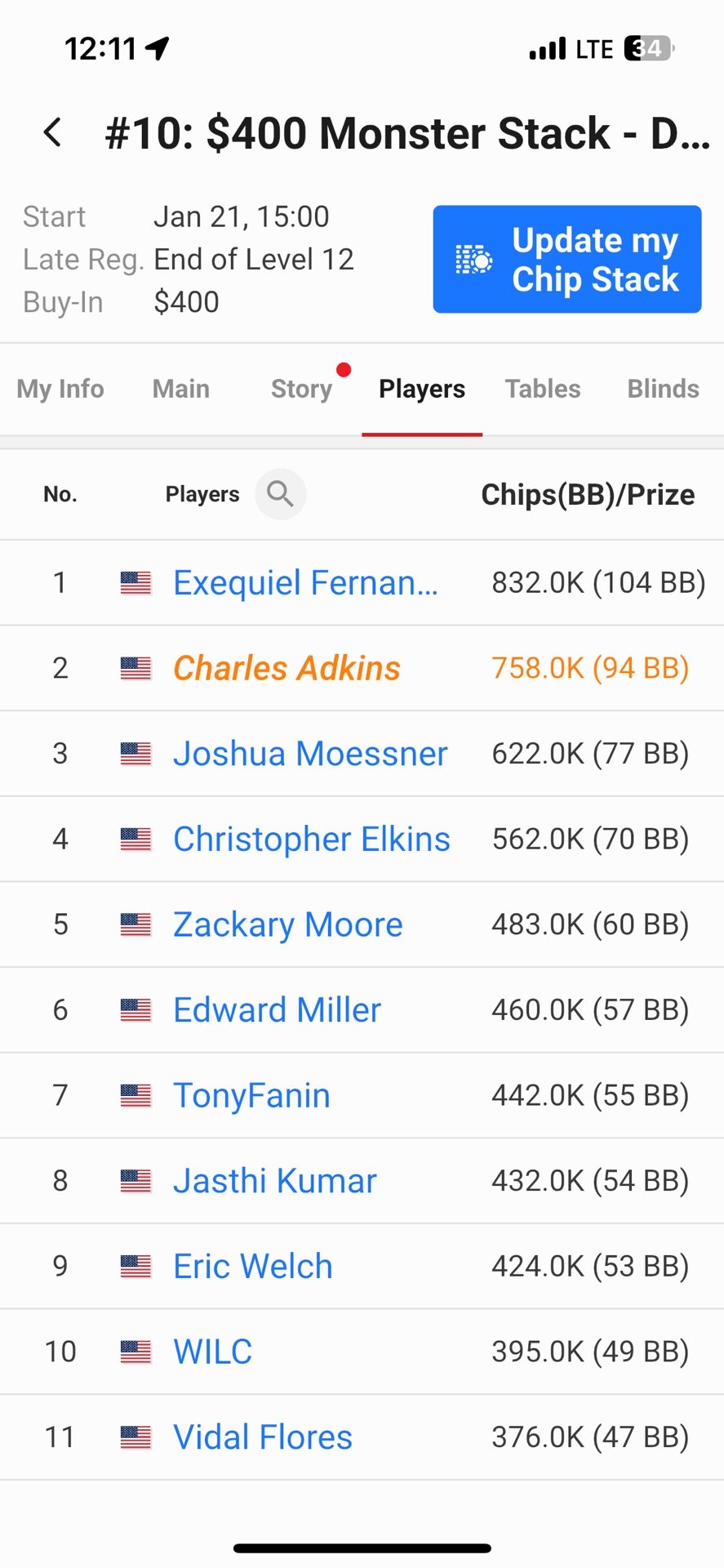The height and width of the screenshot is (1568, 724).
Task: Open Vidal Flores player row
Action: pos(262,1437)
